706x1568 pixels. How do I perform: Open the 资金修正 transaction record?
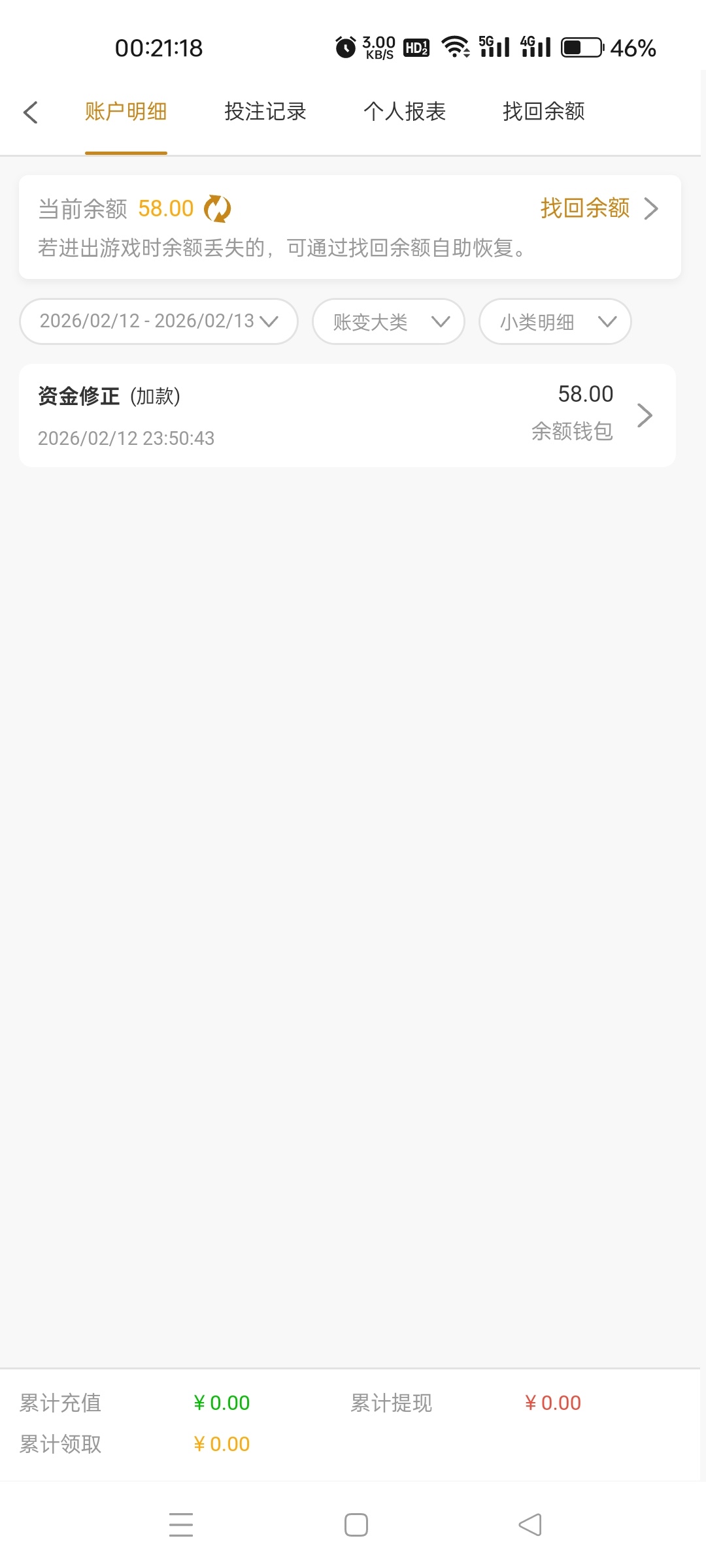(x=347, y=416)
